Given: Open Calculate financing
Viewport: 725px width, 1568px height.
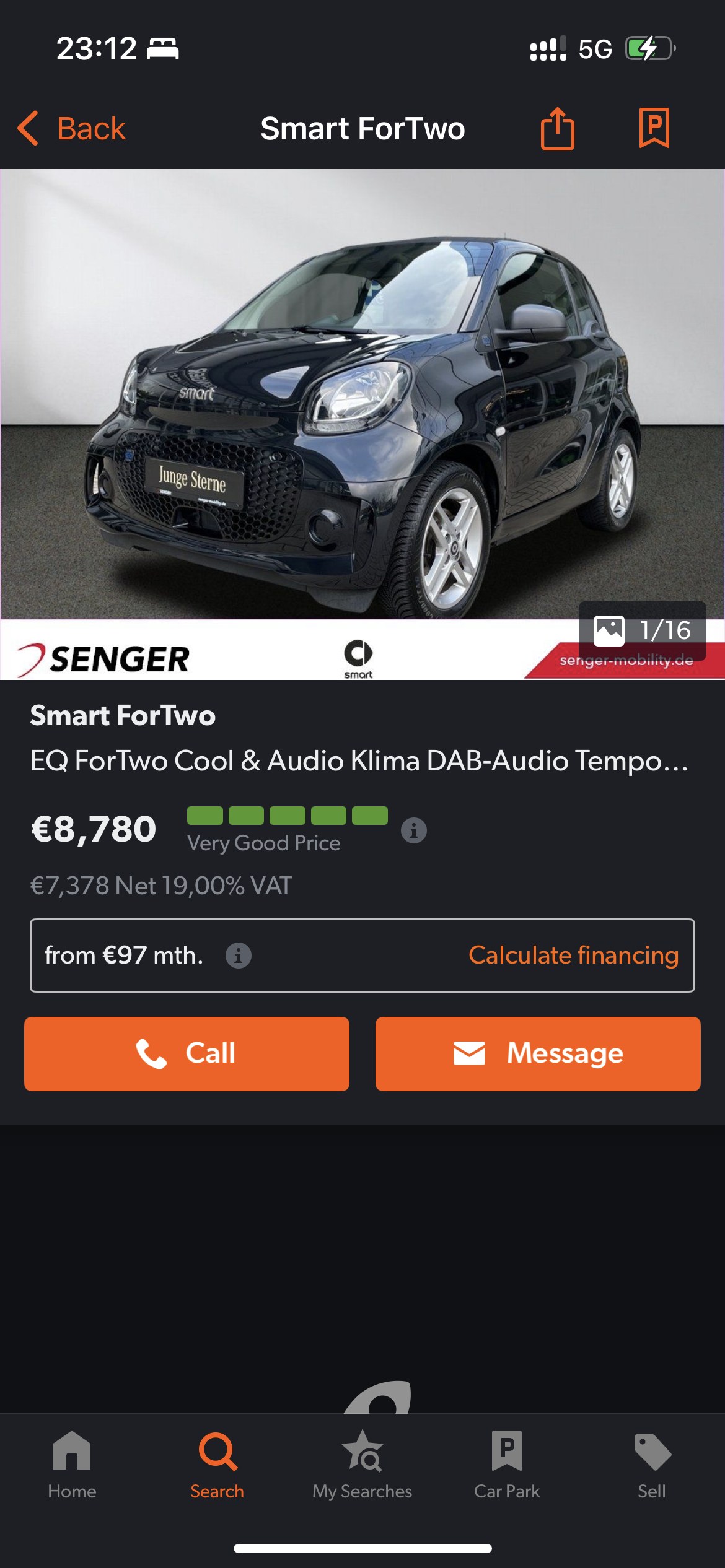Looking at the screenshot, I should click(x=573, y=956).
